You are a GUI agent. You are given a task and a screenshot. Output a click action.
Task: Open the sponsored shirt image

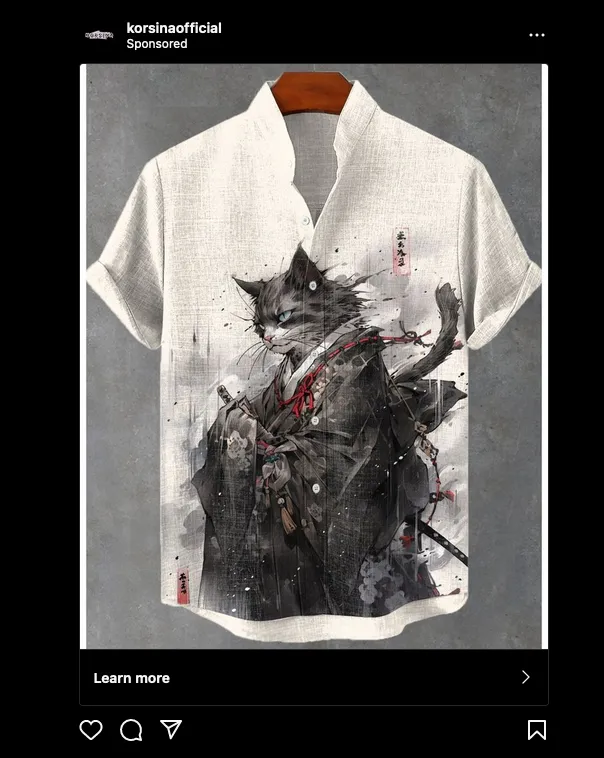click(x=313, y=355)
